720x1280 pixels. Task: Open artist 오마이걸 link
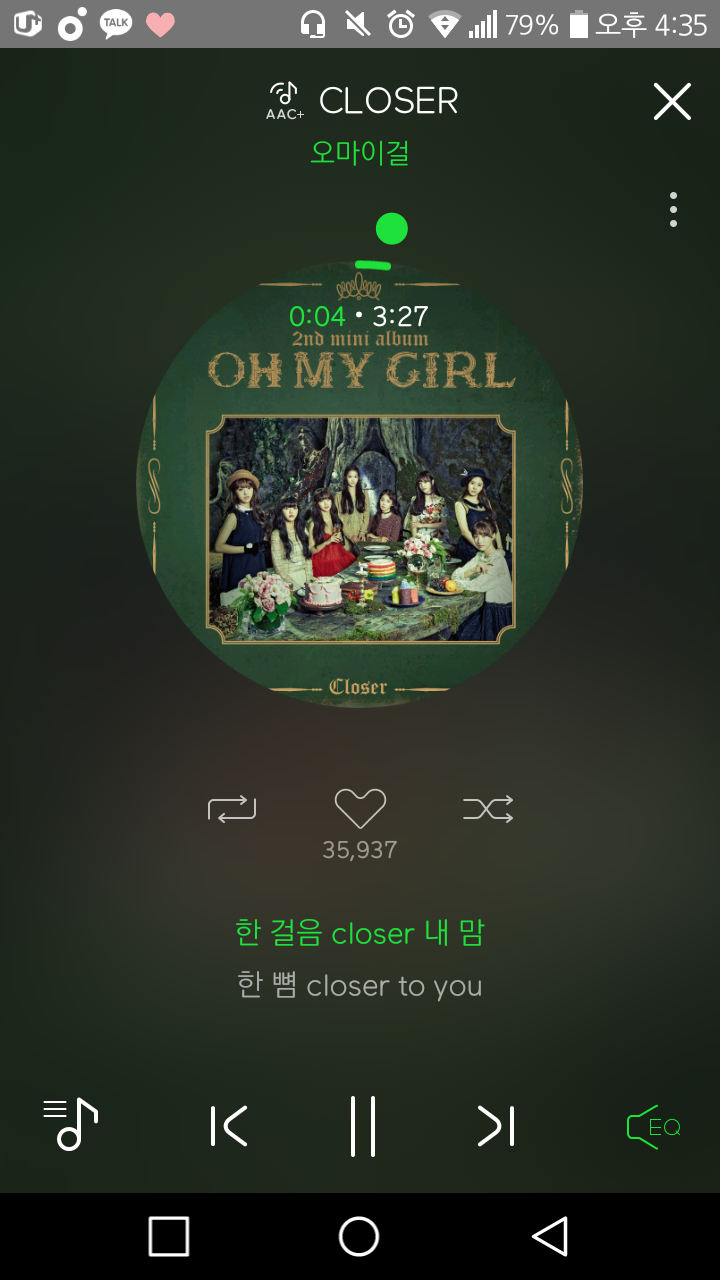click(360, 153)
